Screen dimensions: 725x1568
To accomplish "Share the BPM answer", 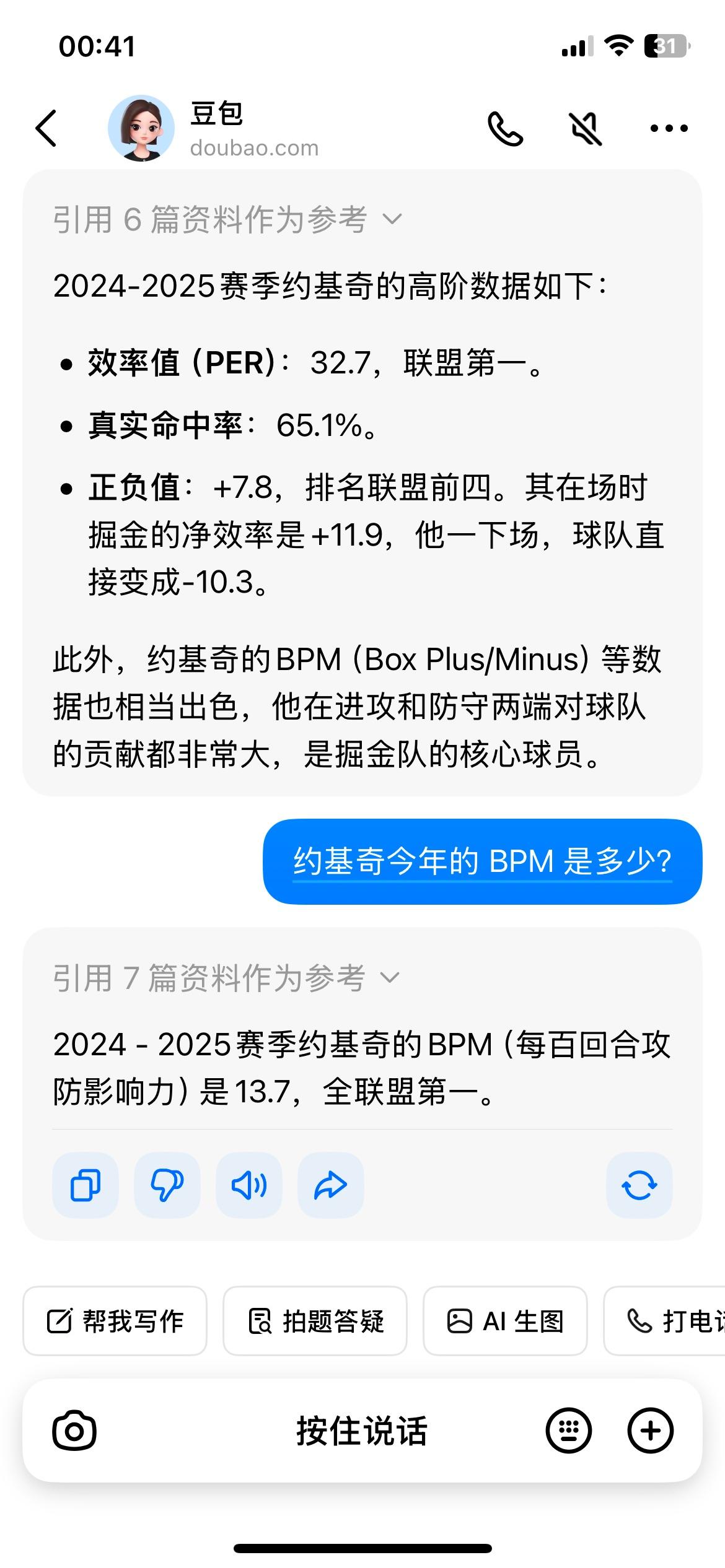I will click(x=331, y=1185).
